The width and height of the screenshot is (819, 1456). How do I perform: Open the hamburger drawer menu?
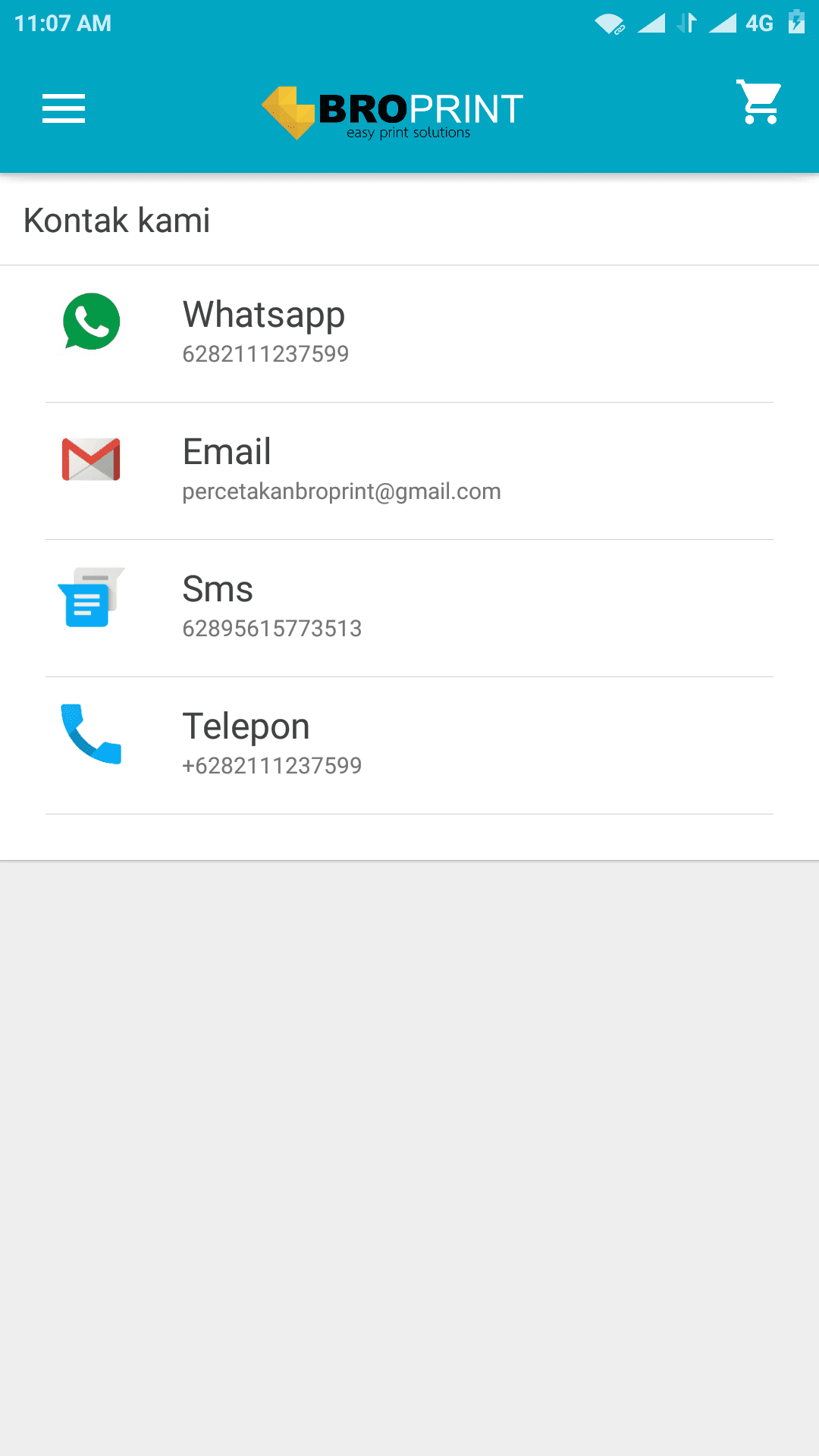(64, 108)
